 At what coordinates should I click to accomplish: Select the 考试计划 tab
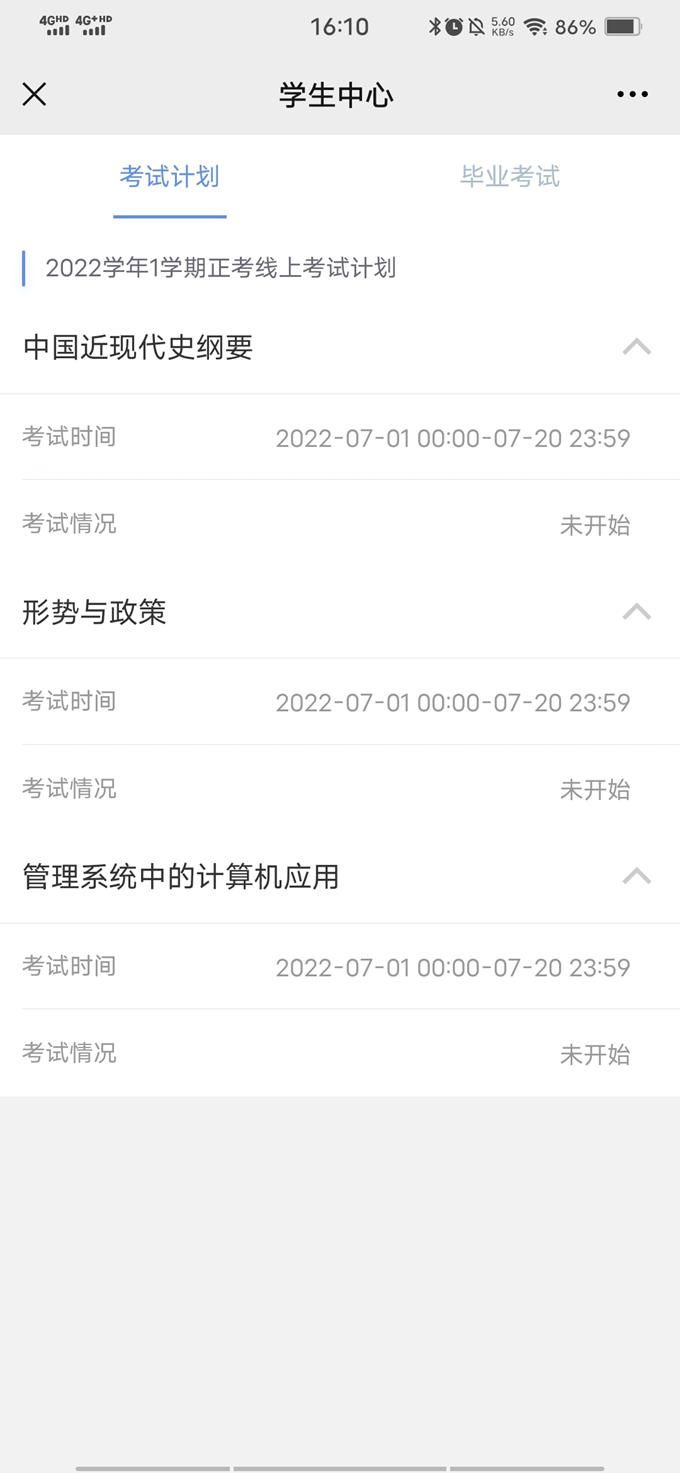[x=169, y=177]
